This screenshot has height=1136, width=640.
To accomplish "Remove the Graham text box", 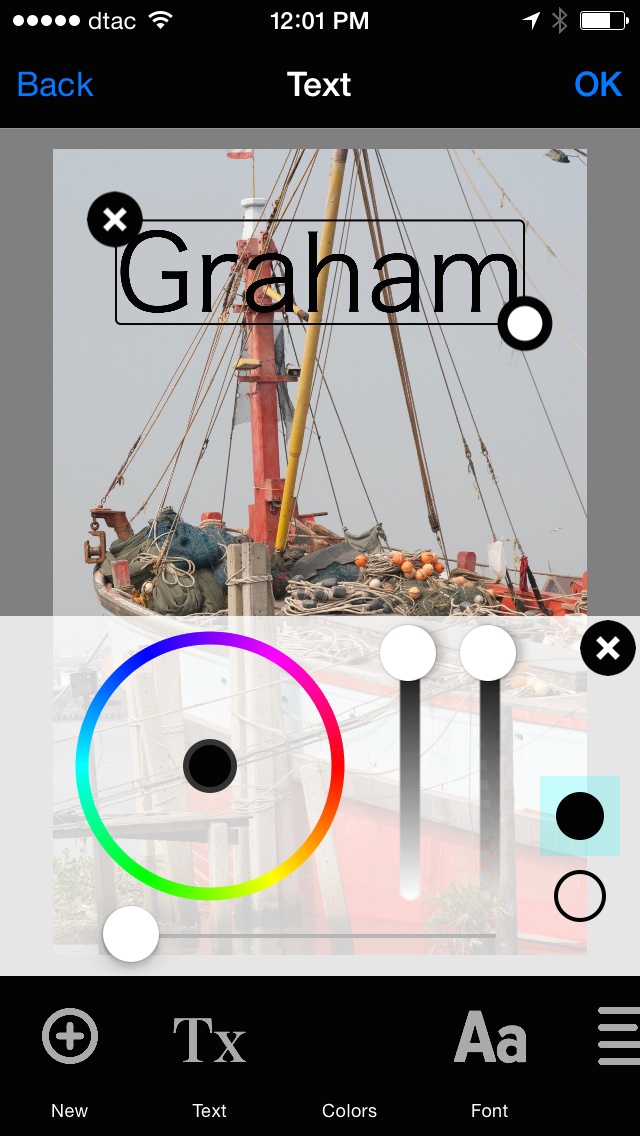I will tap(115, 219).
